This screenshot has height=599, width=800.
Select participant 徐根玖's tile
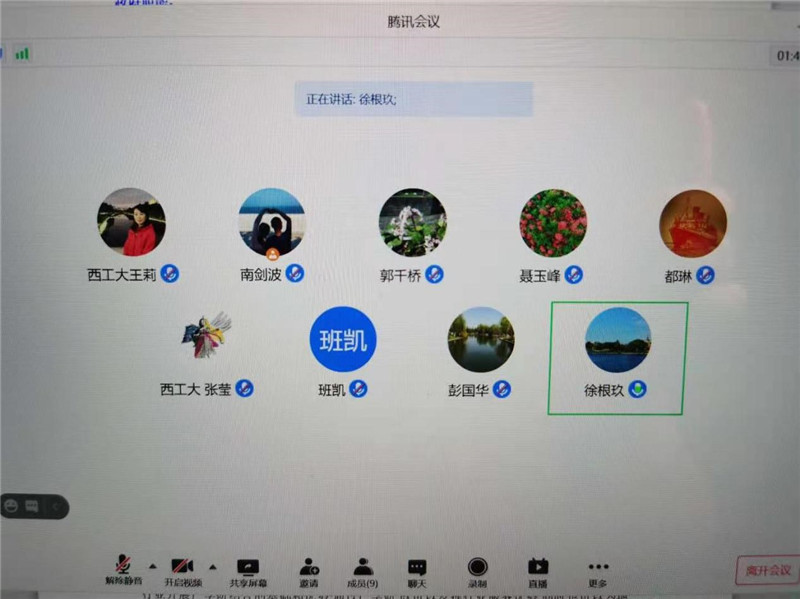pos(617,358)
